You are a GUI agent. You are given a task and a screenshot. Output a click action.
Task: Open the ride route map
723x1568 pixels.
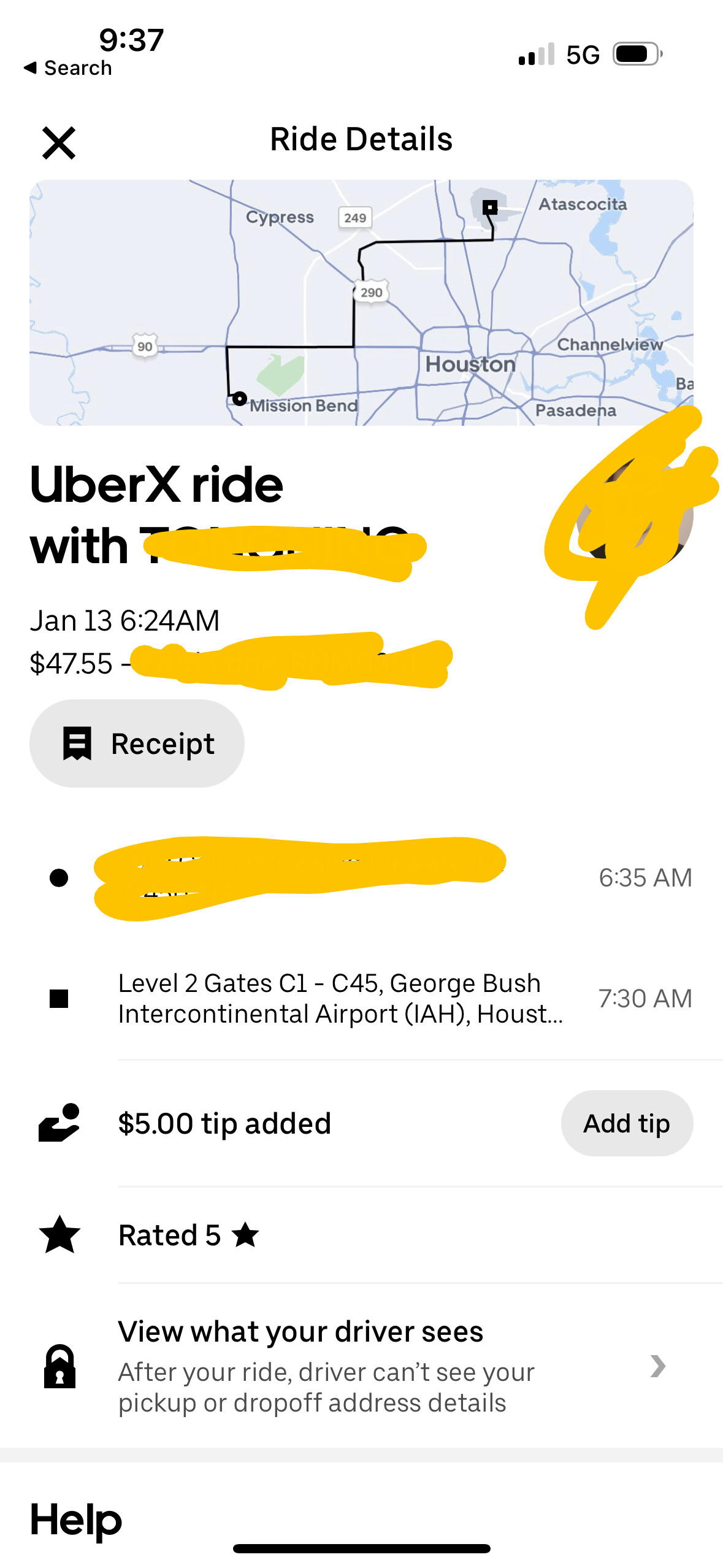[361, 302]
